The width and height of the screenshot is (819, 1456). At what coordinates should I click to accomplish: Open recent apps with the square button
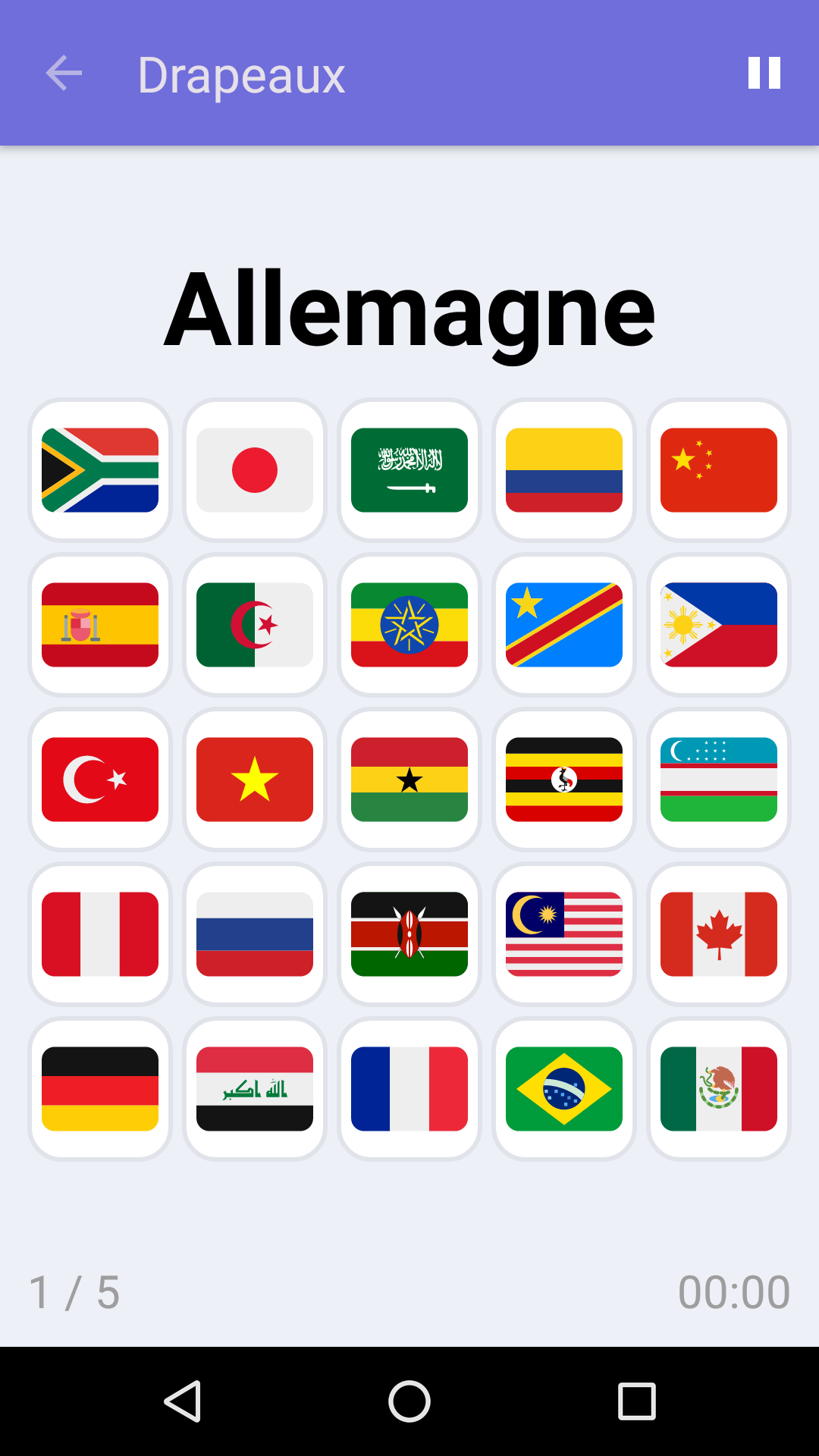pos(635,1400)
